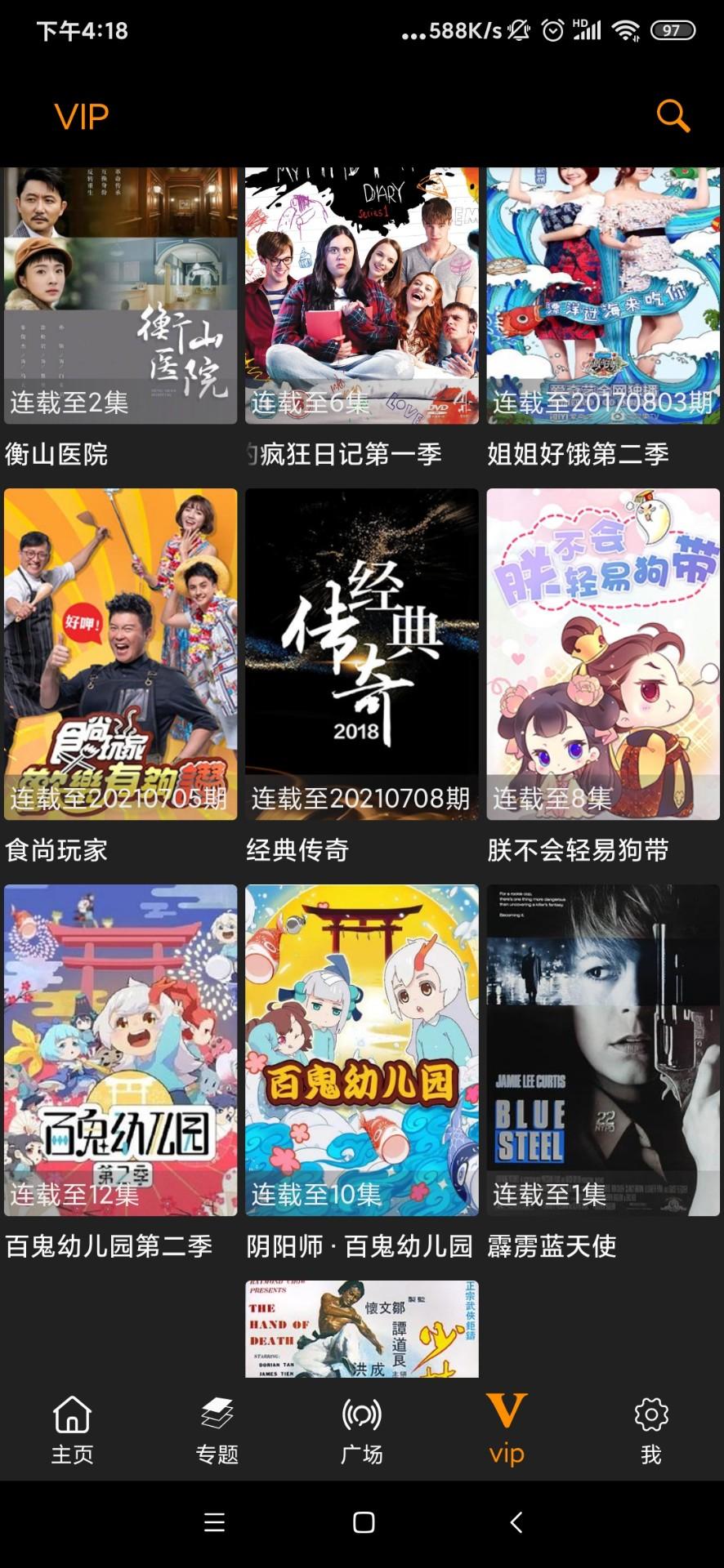Select 姐姐好饿第二季 show
Viewport: 724px width, 1568px height.
(603, 296)
